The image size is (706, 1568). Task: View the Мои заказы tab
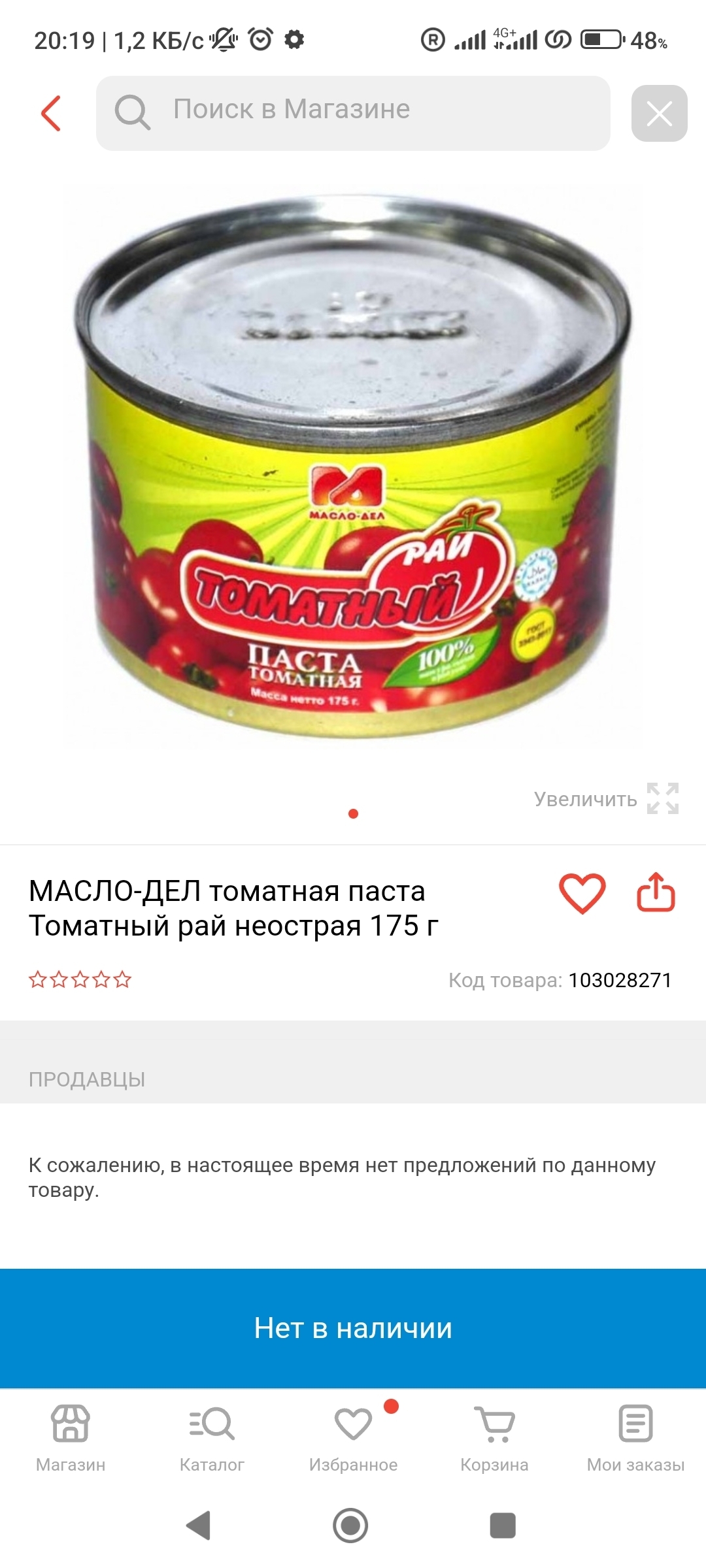pyautogui.click(x=635, y=1438)
